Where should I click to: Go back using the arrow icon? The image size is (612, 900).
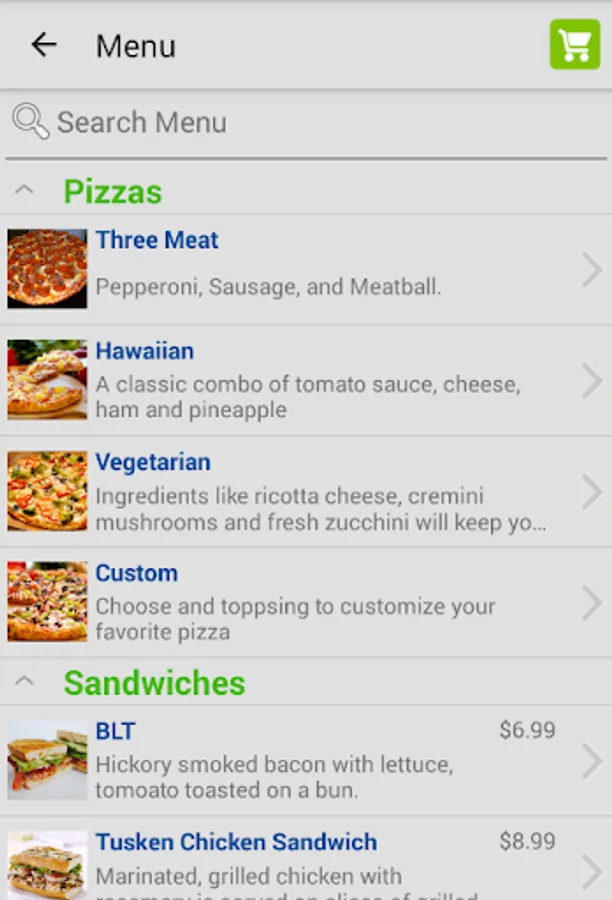click(44, 45)
